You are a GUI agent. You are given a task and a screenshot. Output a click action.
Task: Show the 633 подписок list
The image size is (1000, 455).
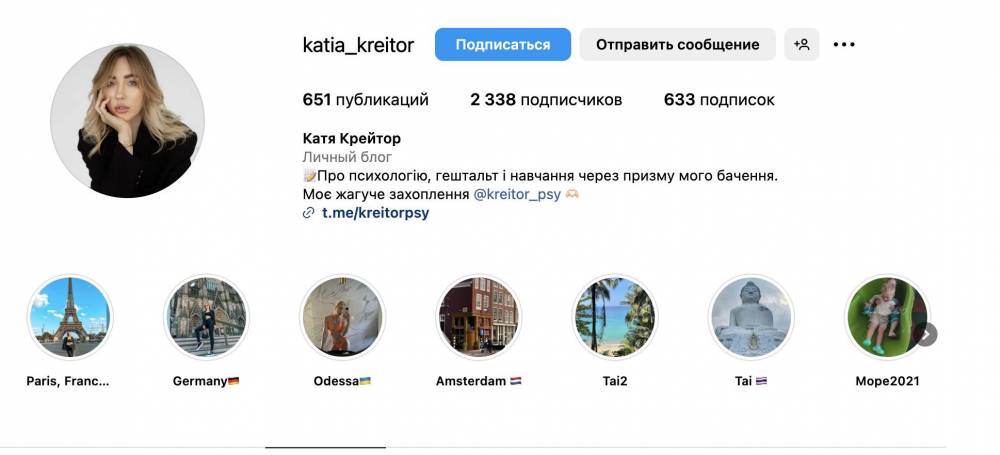point(718,100)
